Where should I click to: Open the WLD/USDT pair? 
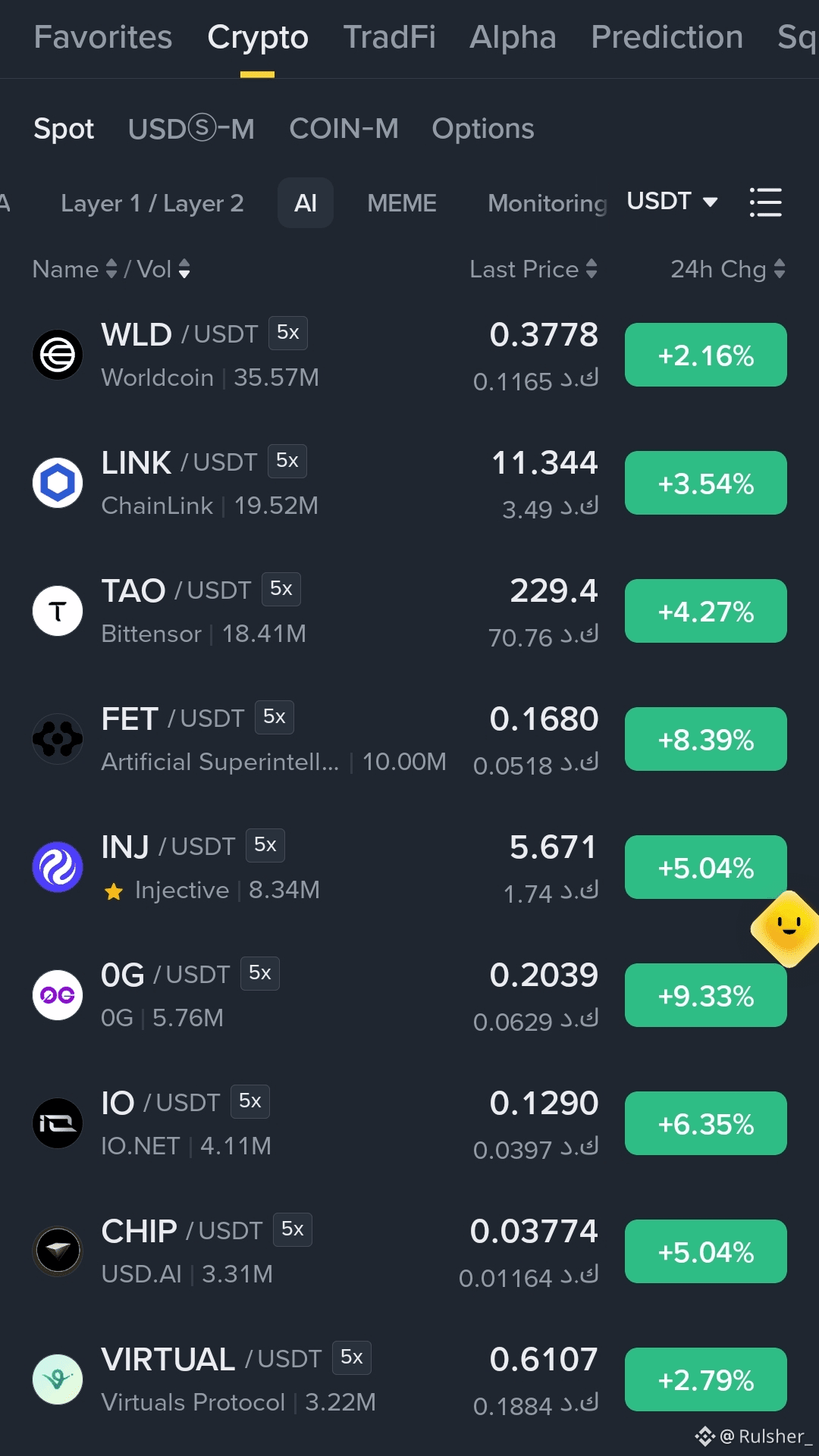409,355
